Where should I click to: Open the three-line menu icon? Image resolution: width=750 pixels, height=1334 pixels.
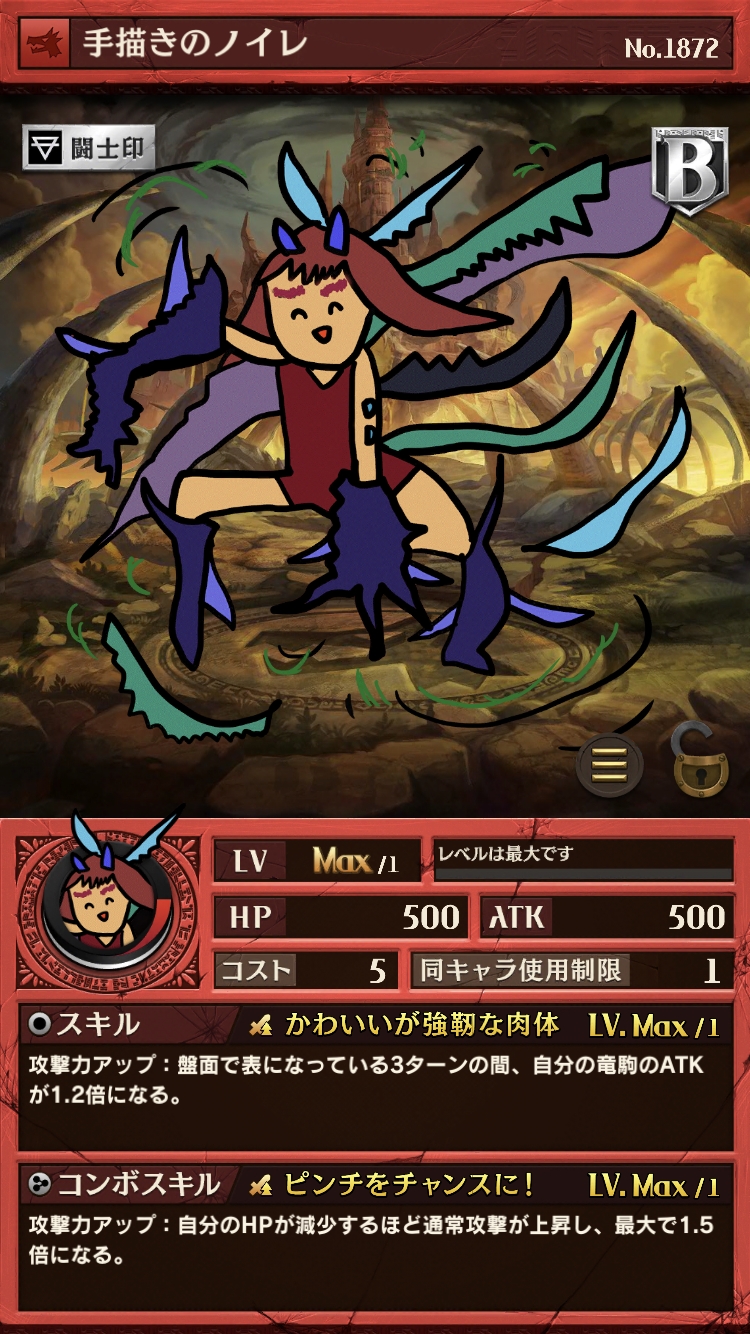[609, 765]
